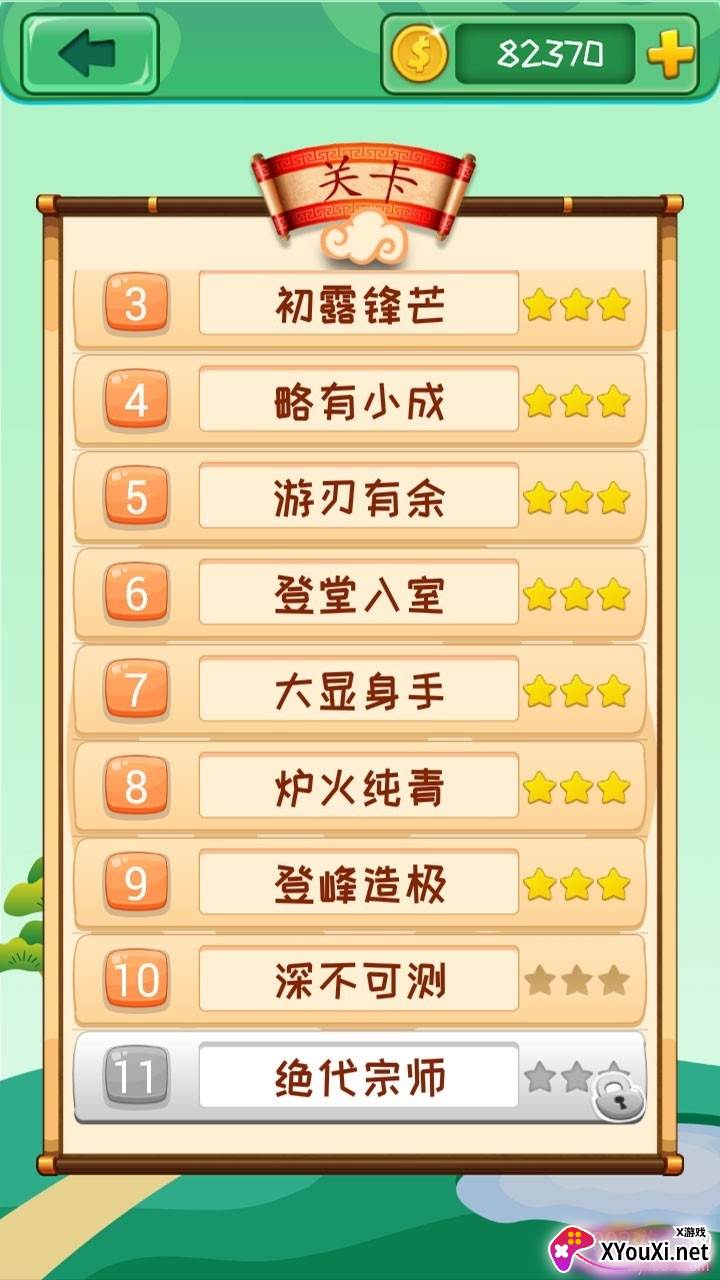
Task: Choose level 8 炉火纯青
Action: pyautogui.click(x=358, y=787)
